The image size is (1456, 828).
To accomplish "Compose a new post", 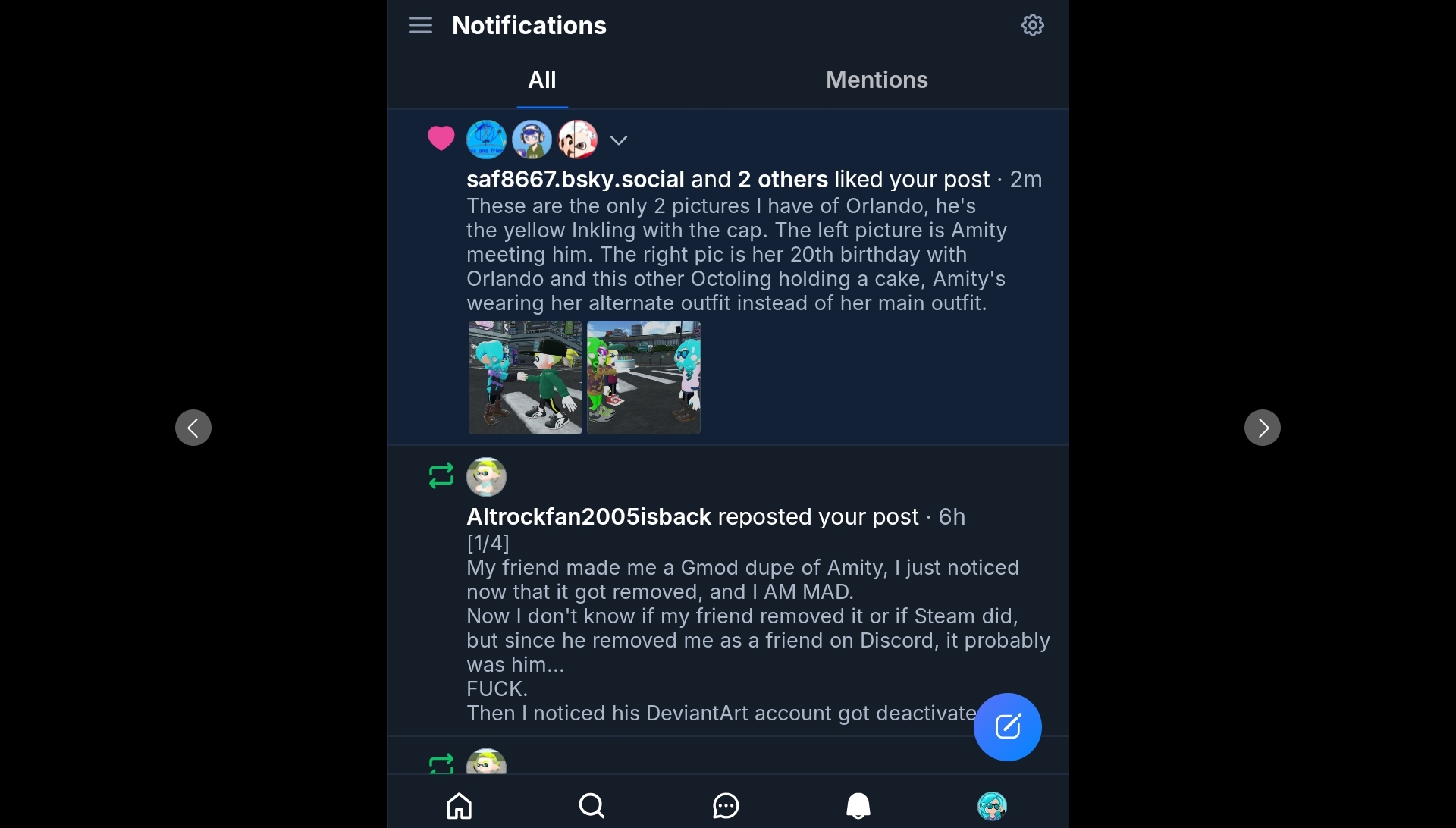I will tap(1007, 726).
